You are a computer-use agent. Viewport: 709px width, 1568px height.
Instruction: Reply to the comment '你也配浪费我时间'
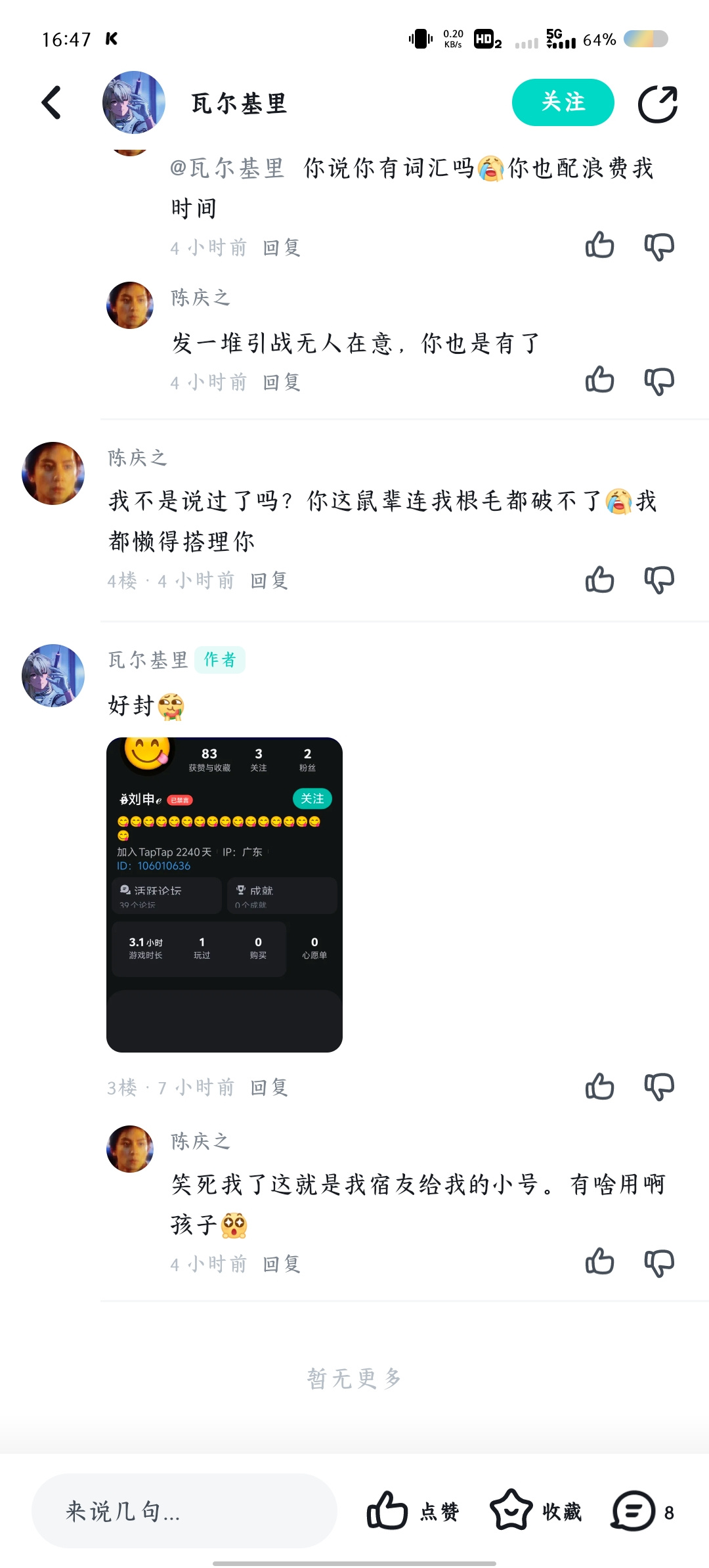click(282, 248)
